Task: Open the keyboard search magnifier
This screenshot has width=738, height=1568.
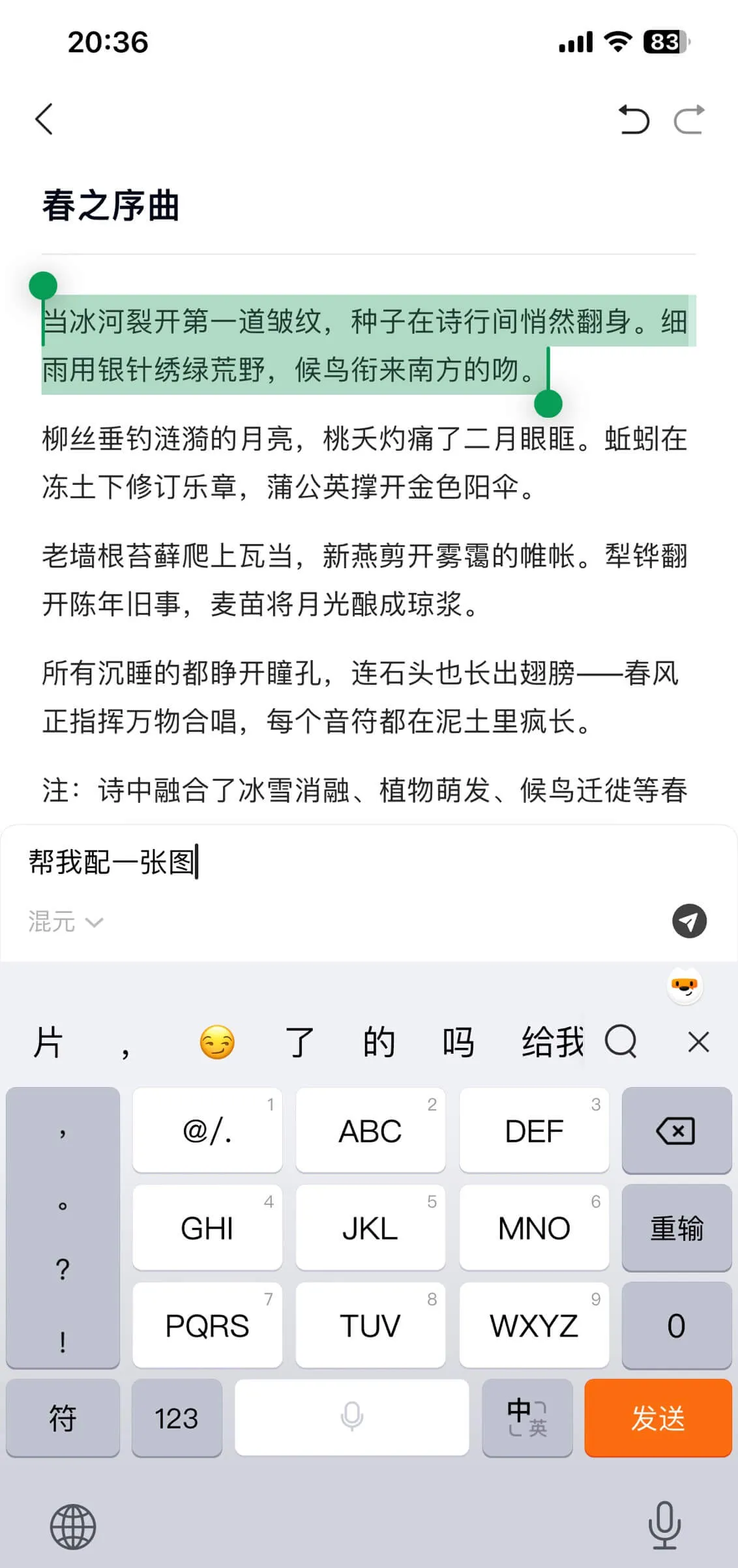Action: coord(620,1041)
